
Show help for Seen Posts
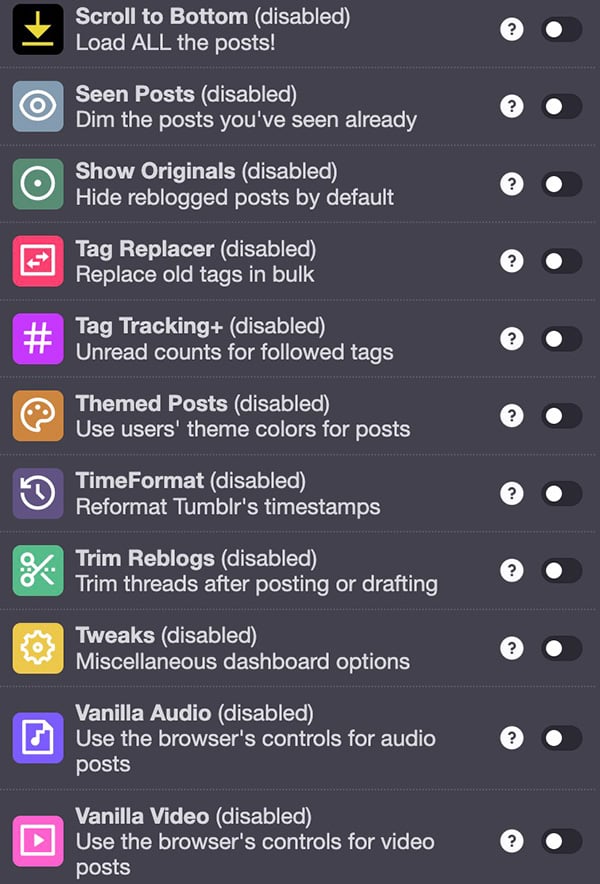click(511, 106)
